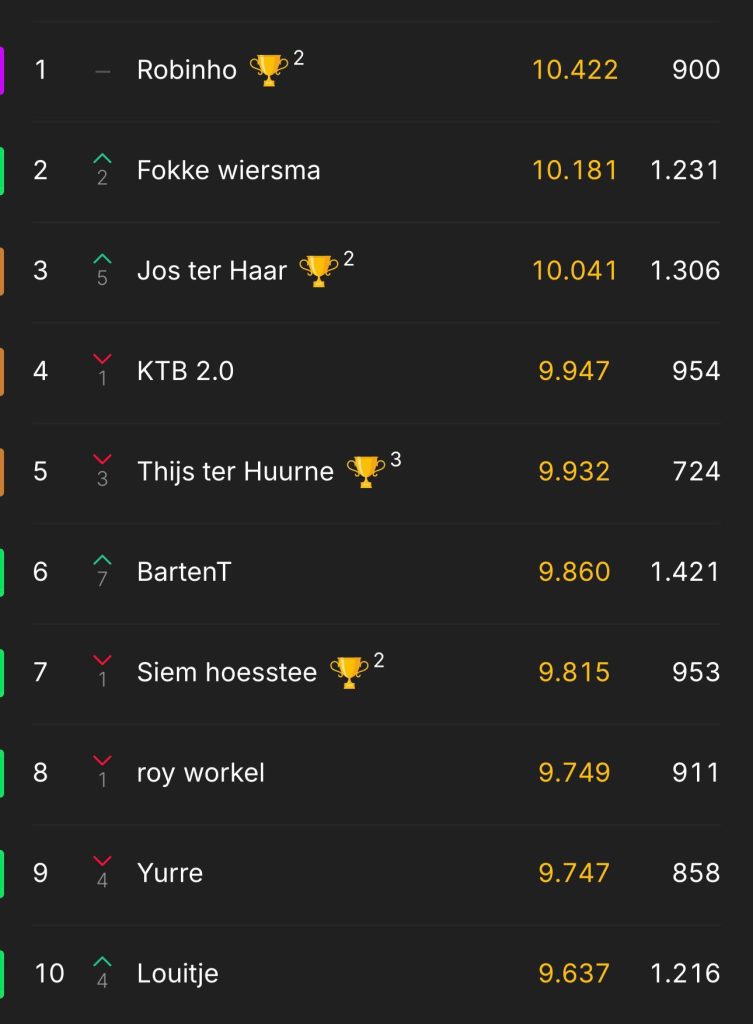Viewport: 753px width, 1024px height.
Task: View Fokke wiersma's ranking row
Action: point(229,170)
